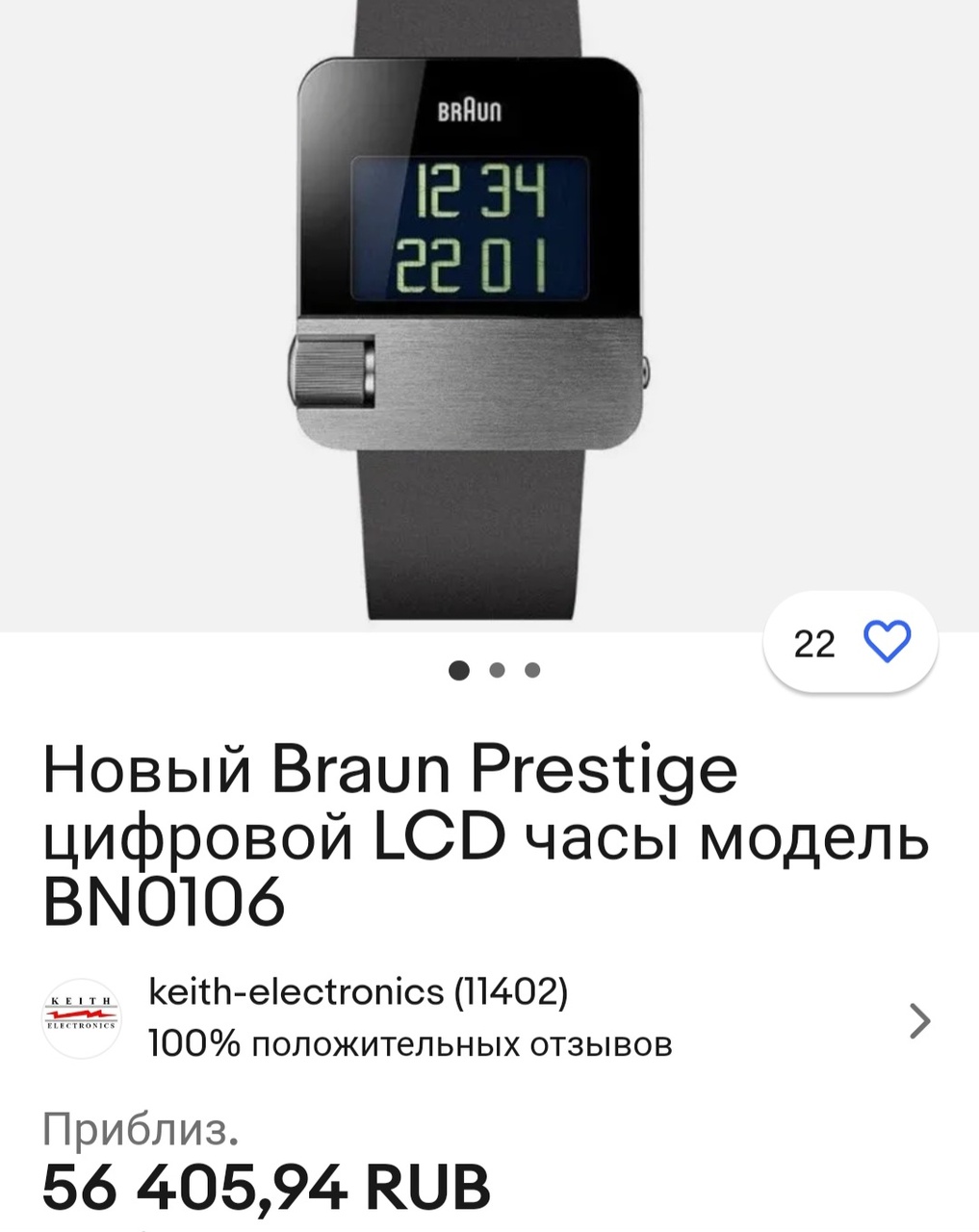Add the Braun watch to favorites
This screenshot has height=1232, width=979.
pyautogui.click(x=886, y=642)
